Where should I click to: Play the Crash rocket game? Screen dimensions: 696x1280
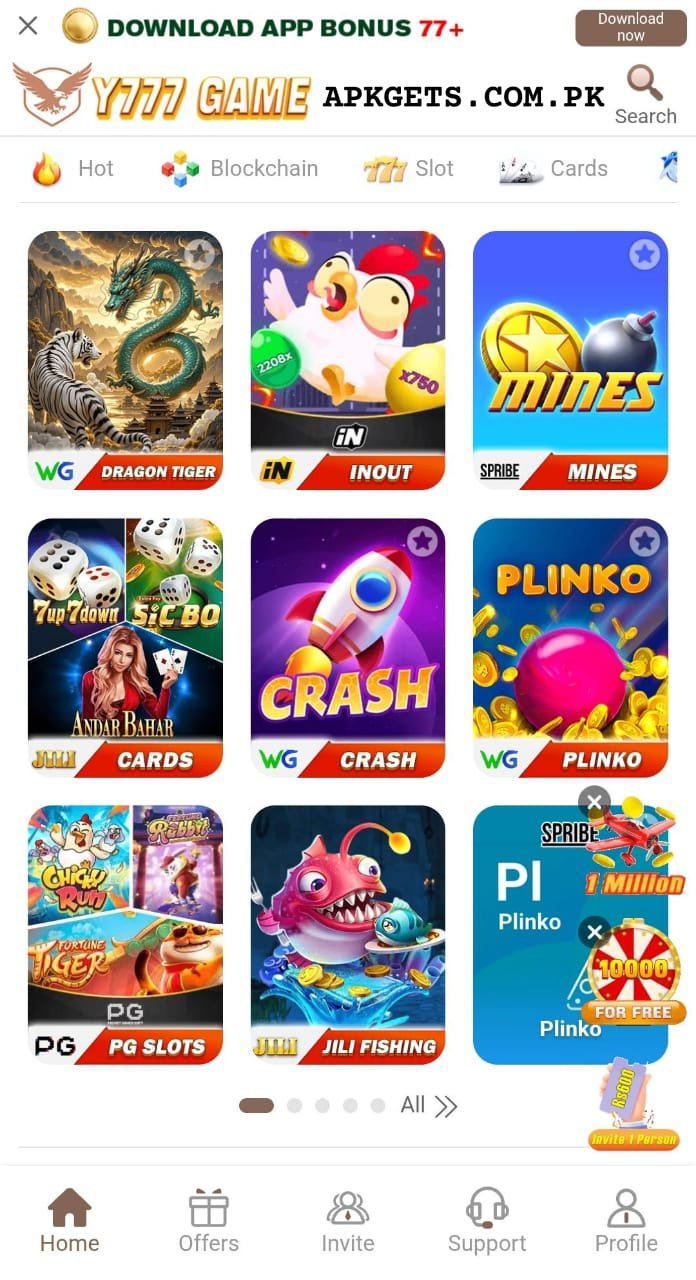[x=347, y=647]
